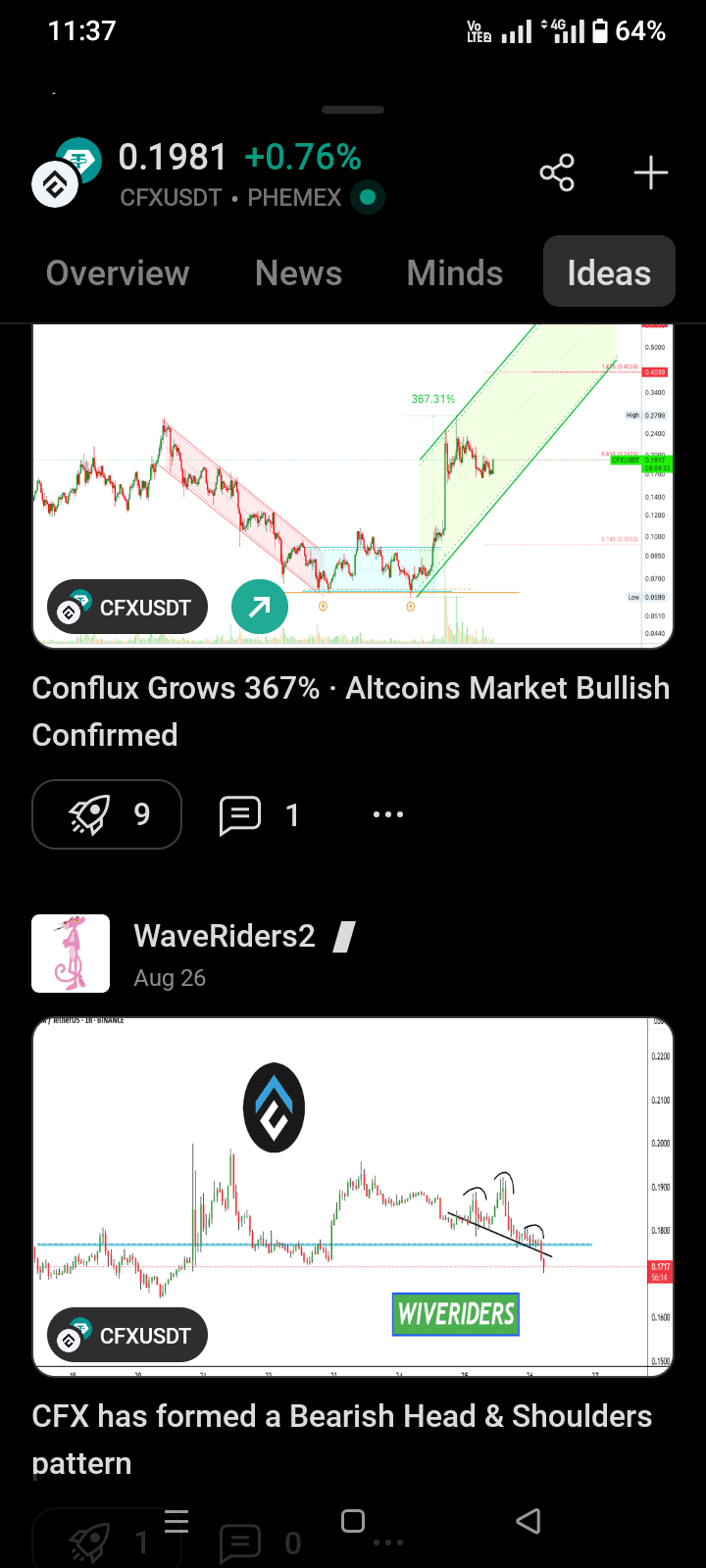This screenshot has height=1568, width=706.
Task: Add CFXUSDT using the plus icon
Action: coord(650,173)
